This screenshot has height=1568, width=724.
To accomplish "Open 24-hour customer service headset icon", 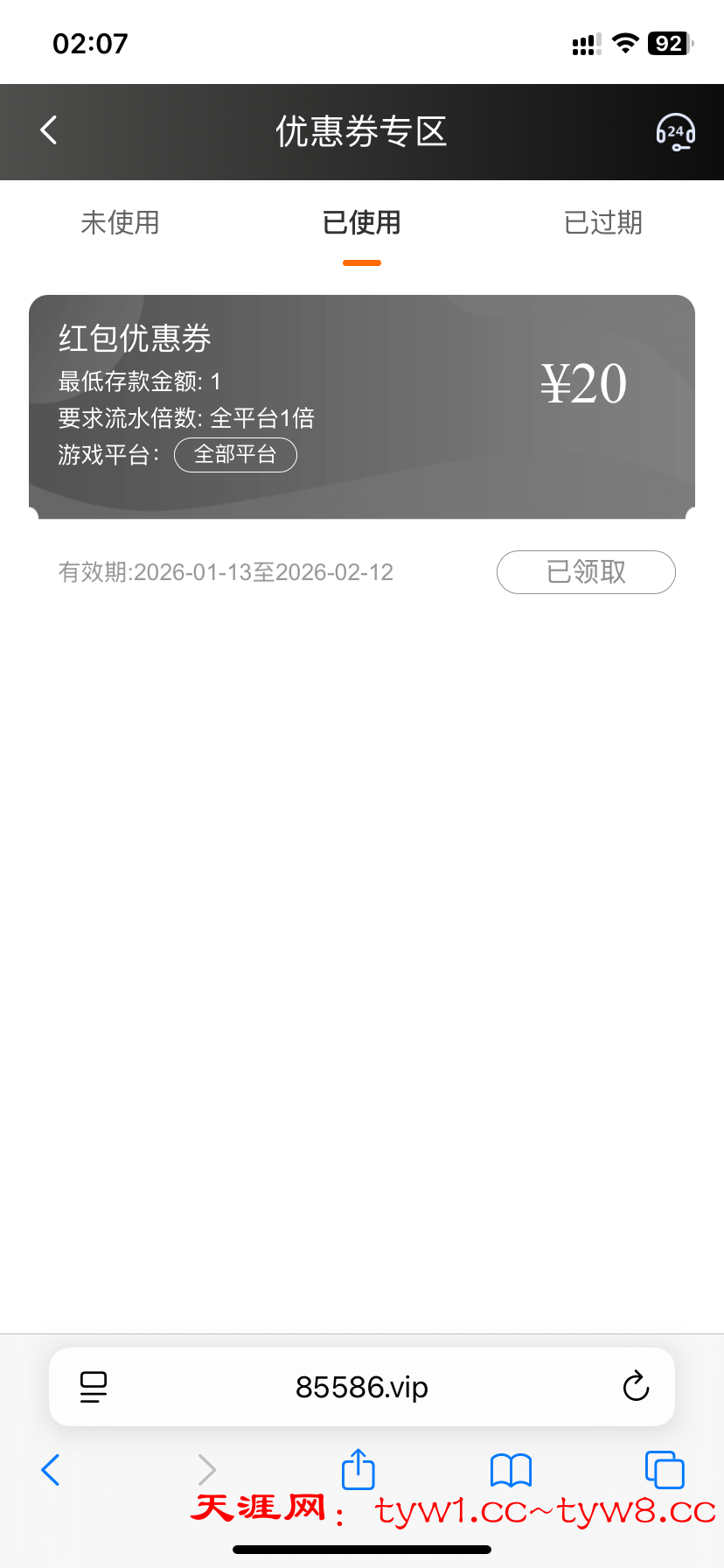I will pyautogui.click(x=675, y=132).
